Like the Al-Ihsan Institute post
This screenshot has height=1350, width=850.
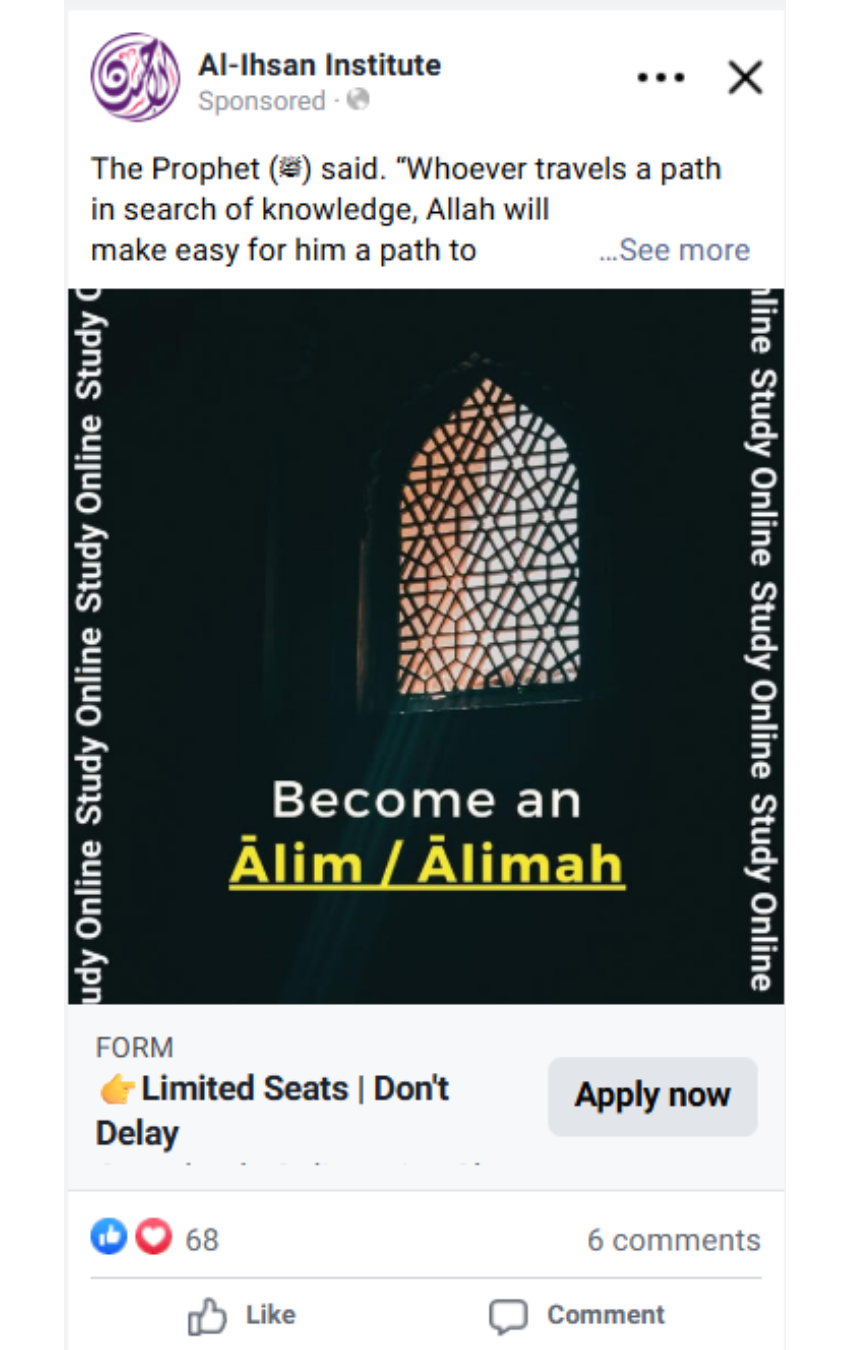click(x=243, y=1315)
